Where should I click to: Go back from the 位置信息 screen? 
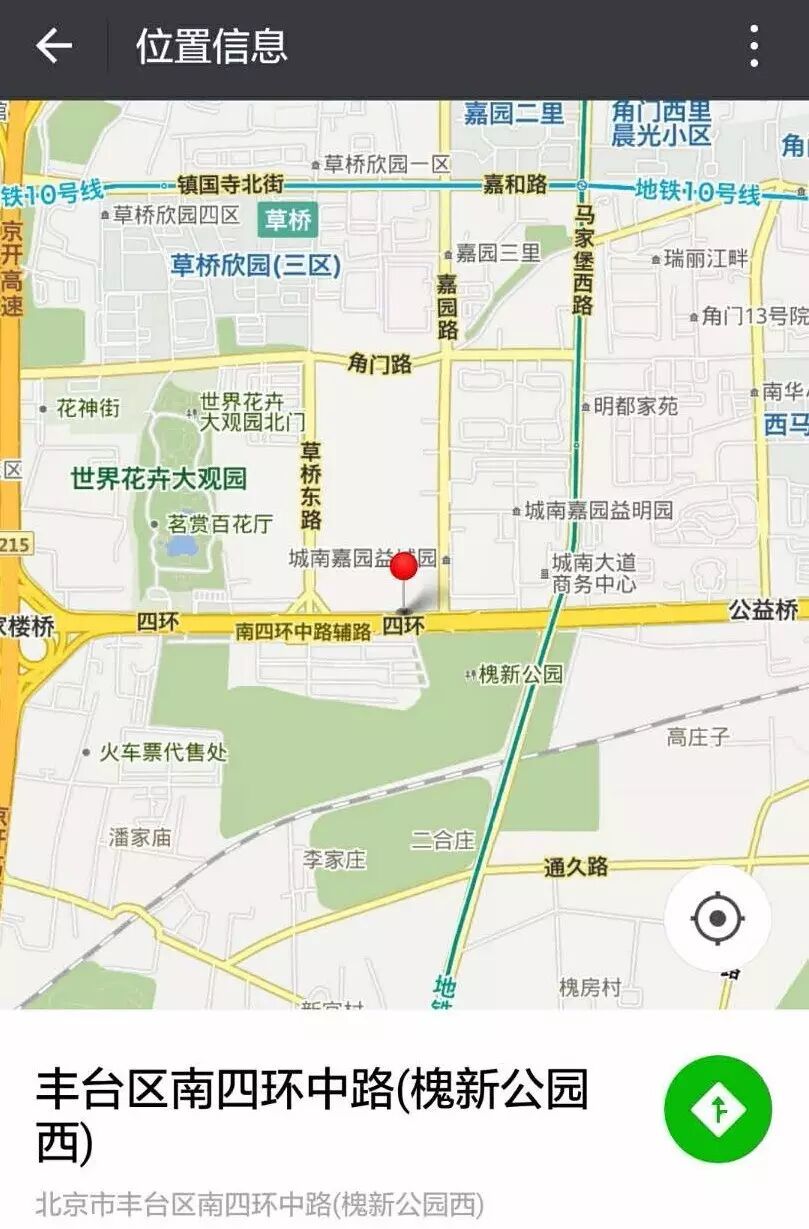(54, 46)
